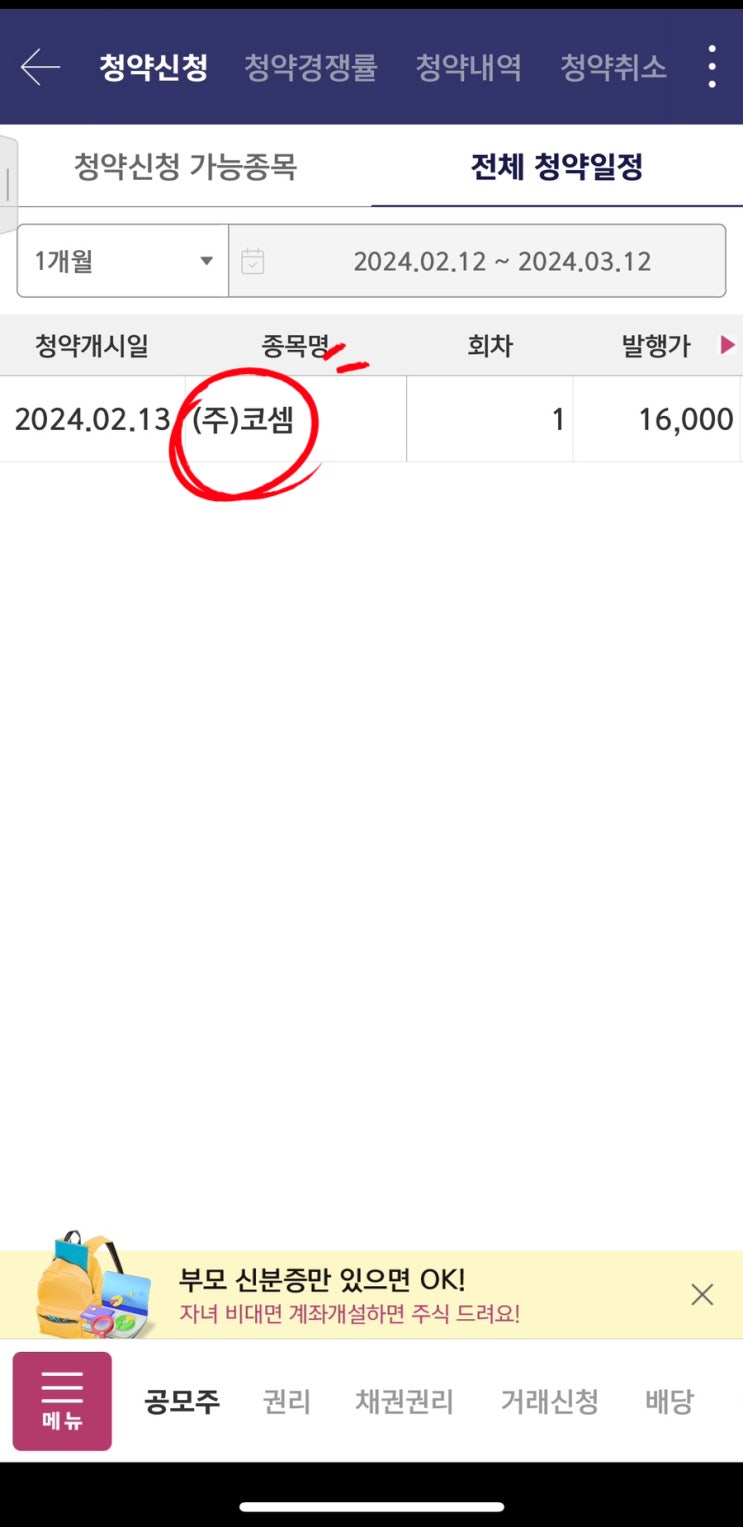The image size is (743, 1527).
Task: Click the red triangle next to 발행가
Action: click(x=727, y=344)
